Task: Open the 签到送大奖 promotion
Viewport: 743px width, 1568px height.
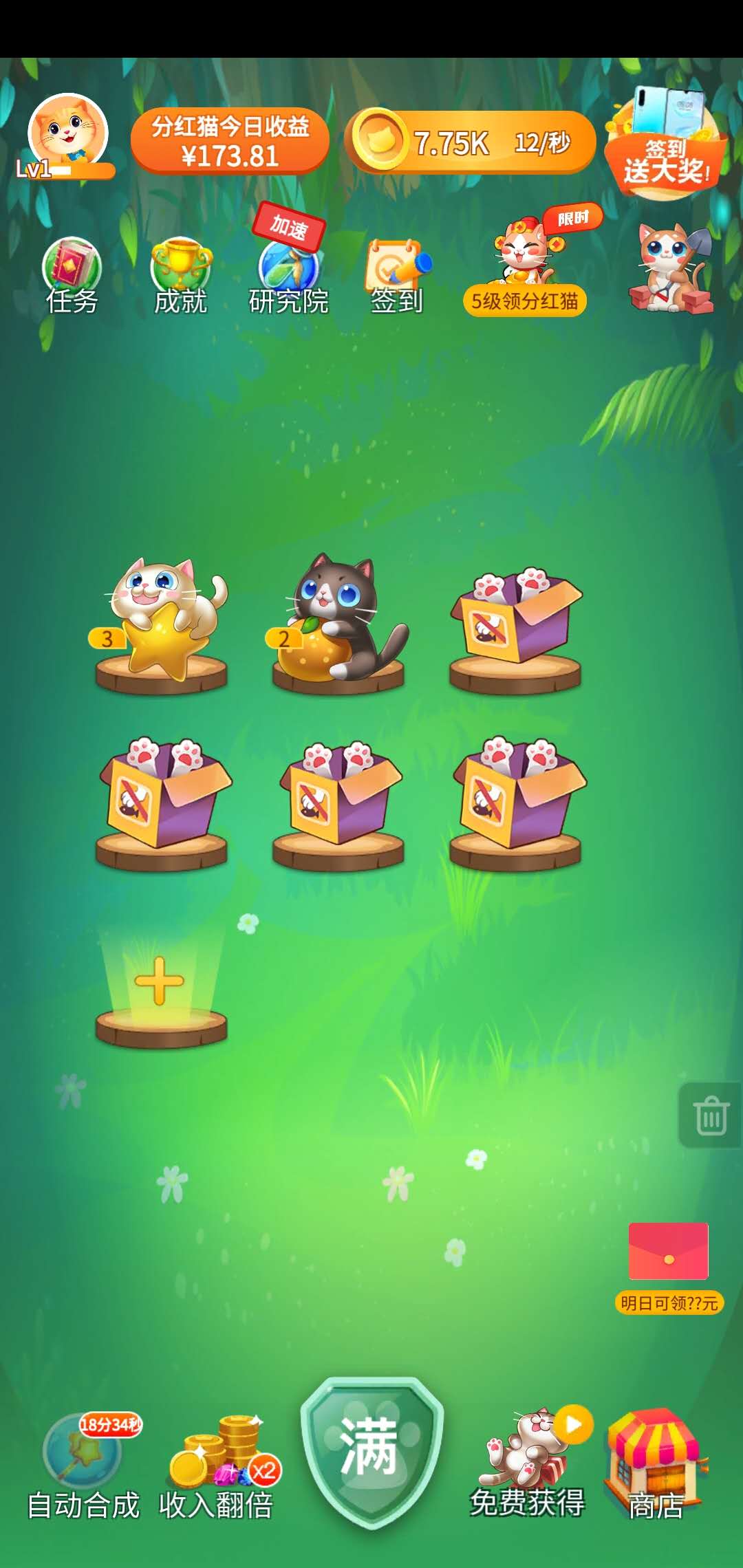Action: coord(666,148)
